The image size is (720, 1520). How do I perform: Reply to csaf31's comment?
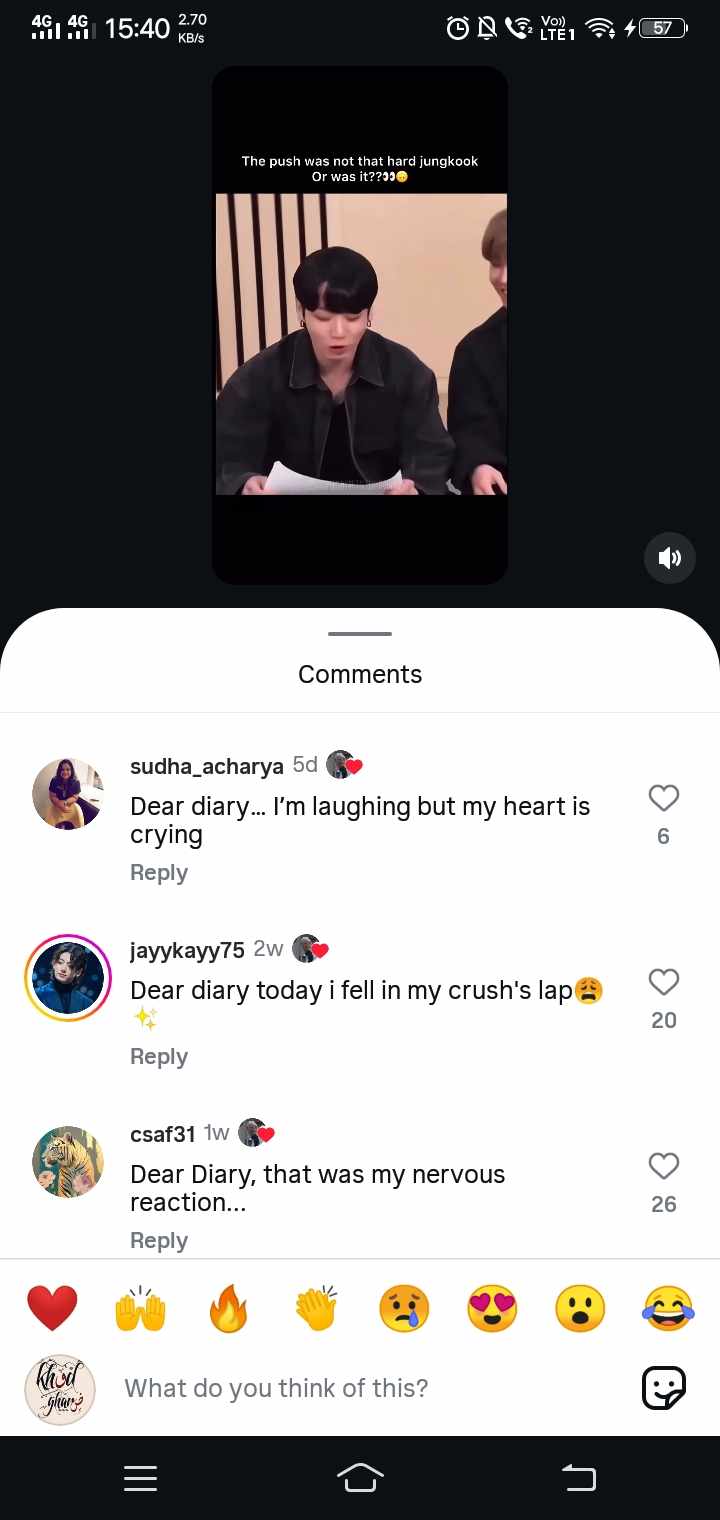coord(159,1240)
